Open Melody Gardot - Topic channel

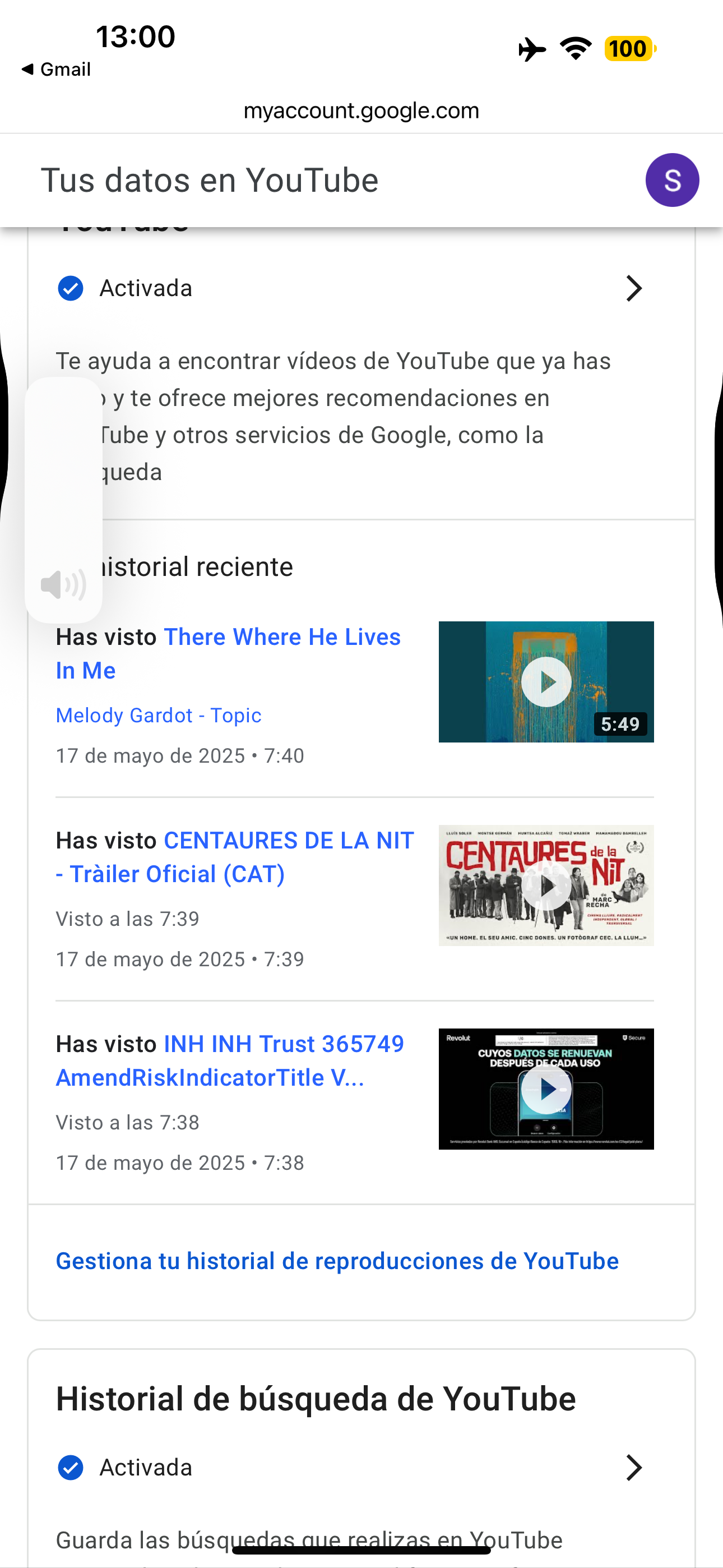(x=159, y=715)
